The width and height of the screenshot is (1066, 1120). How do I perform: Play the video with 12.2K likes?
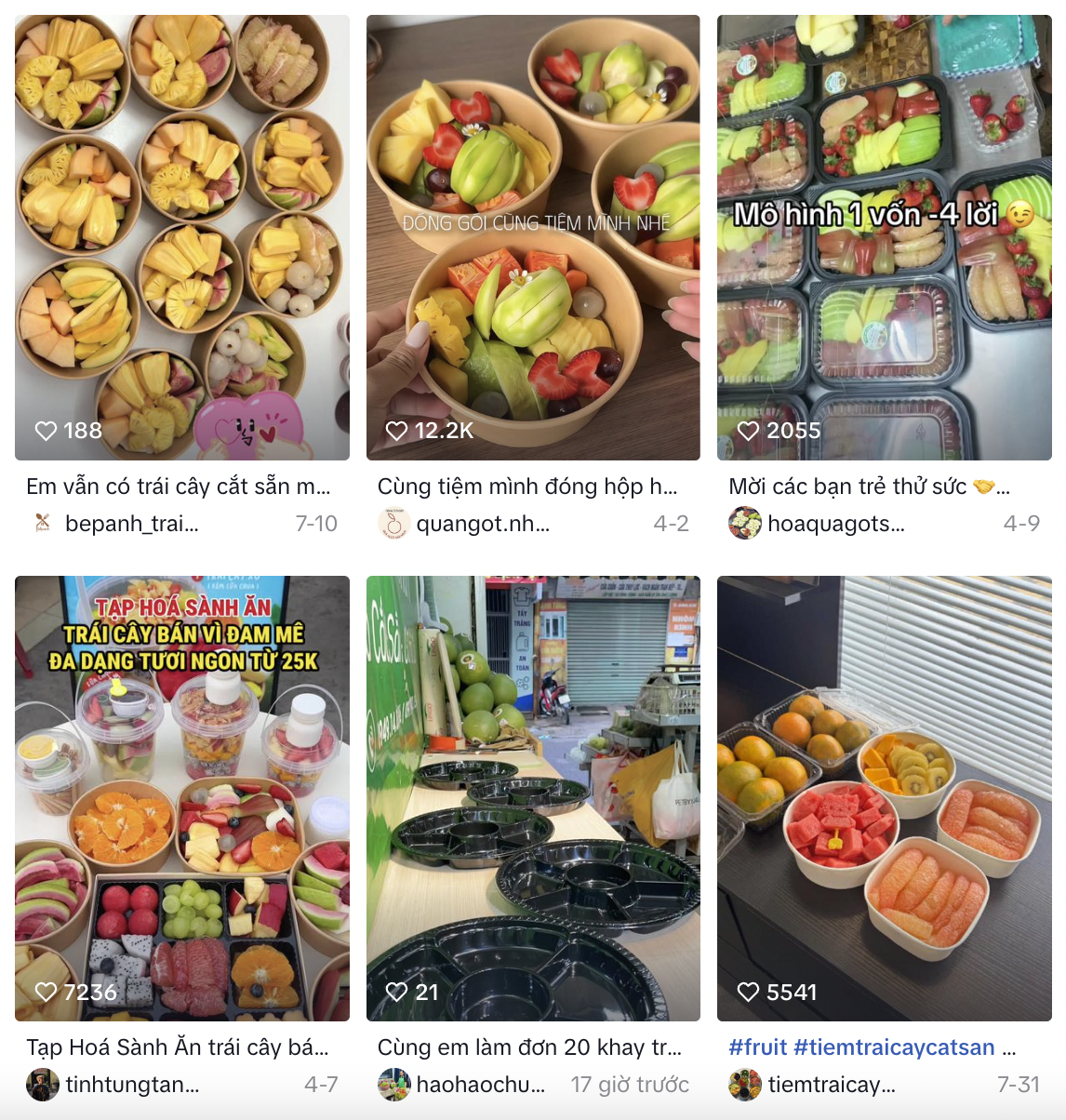[x=533, y=237]
